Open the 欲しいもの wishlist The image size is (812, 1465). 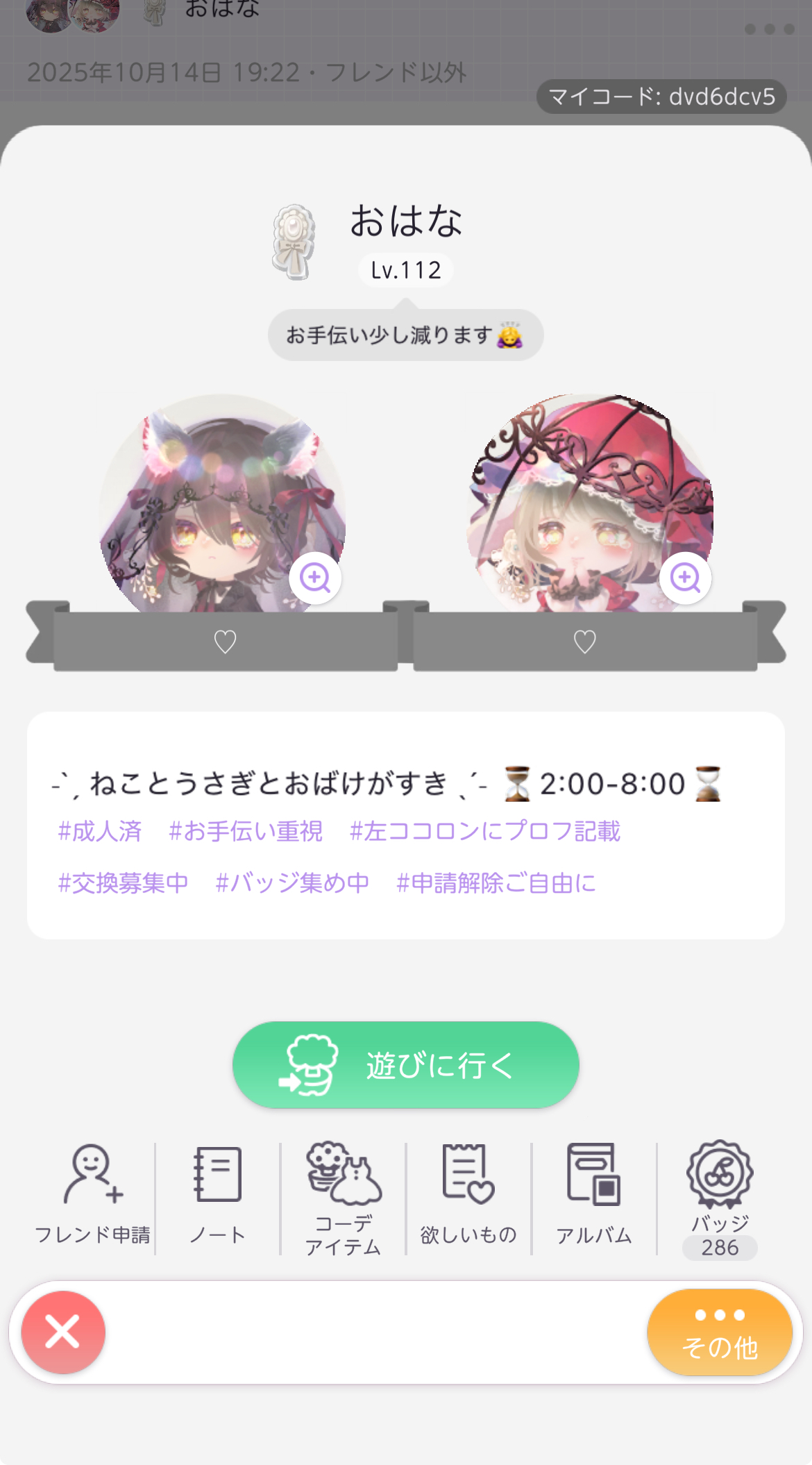pos(468,1196)
